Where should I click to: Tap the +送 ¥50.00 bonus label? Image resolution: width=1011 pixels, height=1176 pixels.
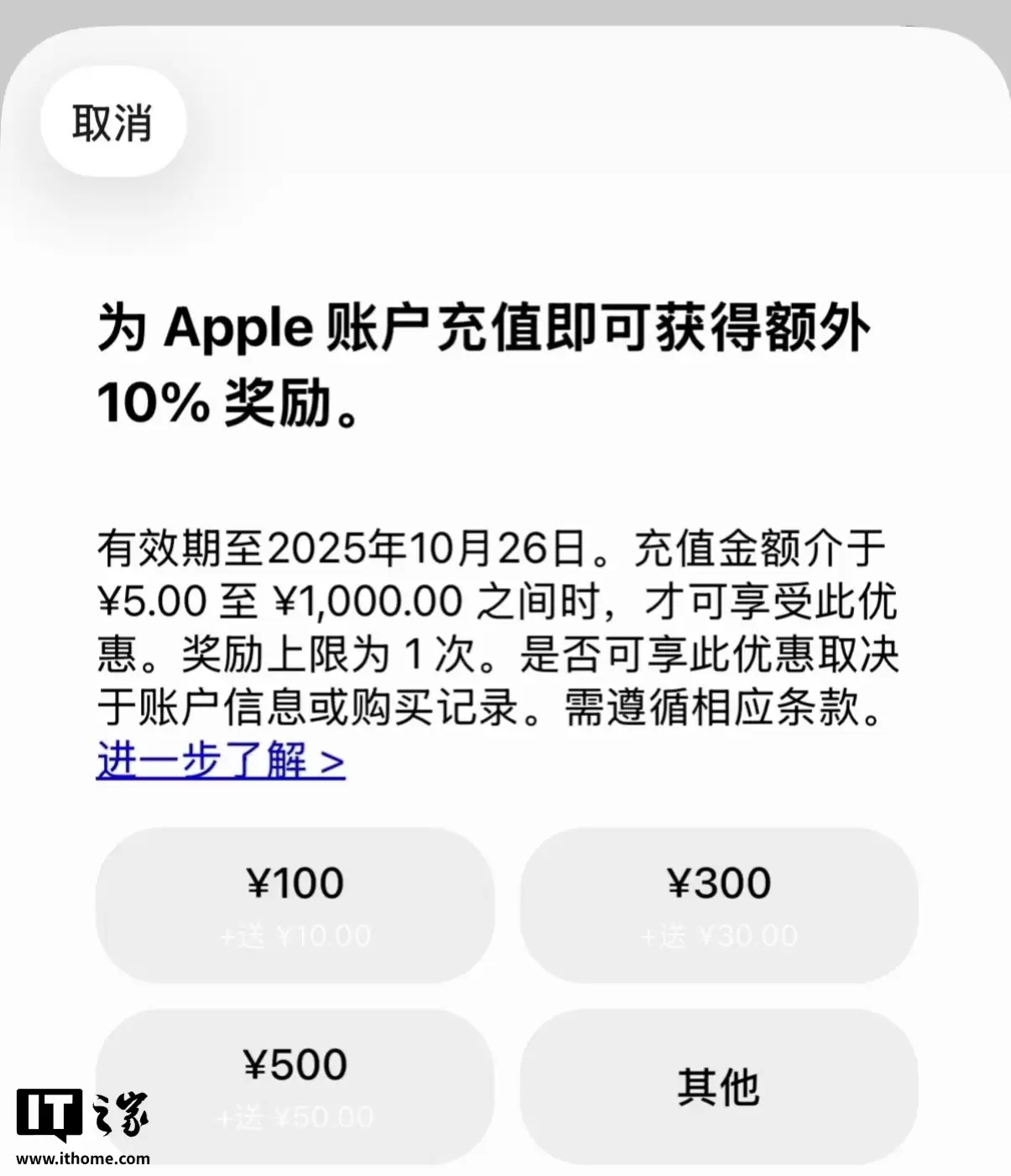pos(294,1116)
